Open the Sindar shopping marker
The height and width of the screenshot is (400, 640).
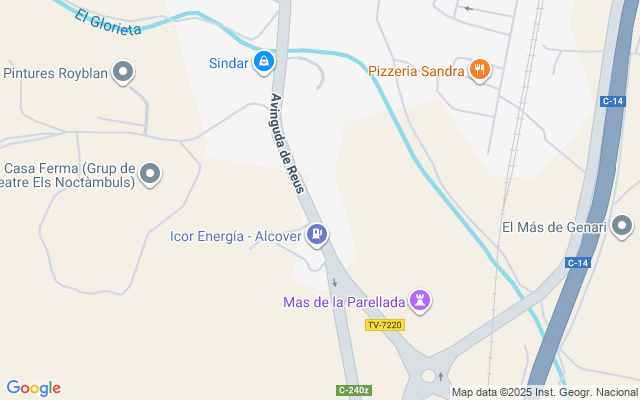coord(263,62)
